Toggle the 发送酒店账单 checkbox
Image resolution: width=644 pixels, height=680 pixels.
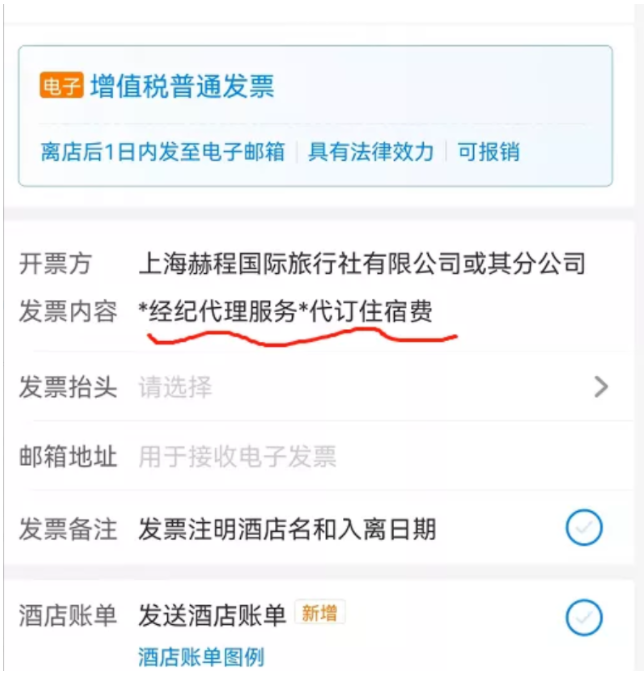[x=584, y=617]
